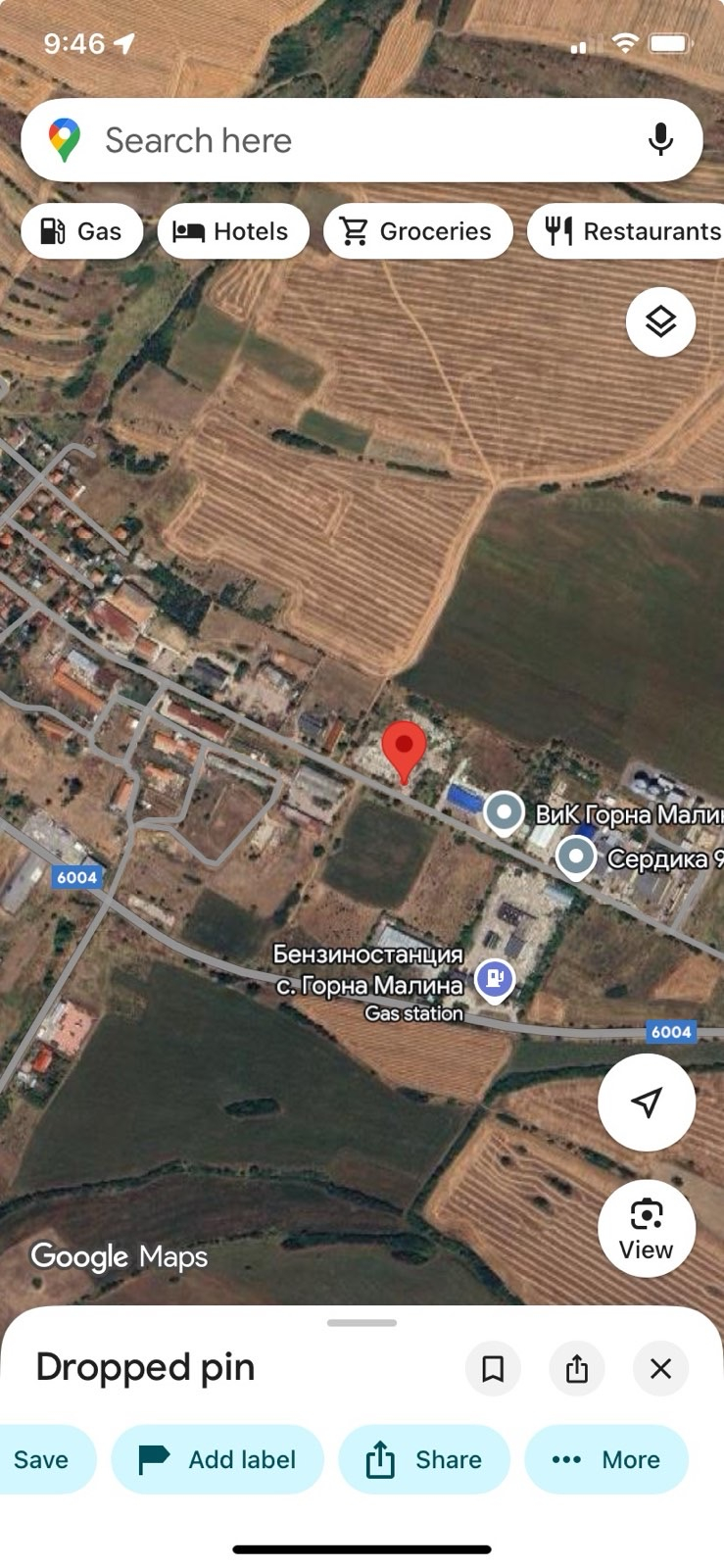Image resolution: width=724 pixels, height=1568 pixels.
Task: Select the Gas filter chip
Action: click(x=82, y=231)
